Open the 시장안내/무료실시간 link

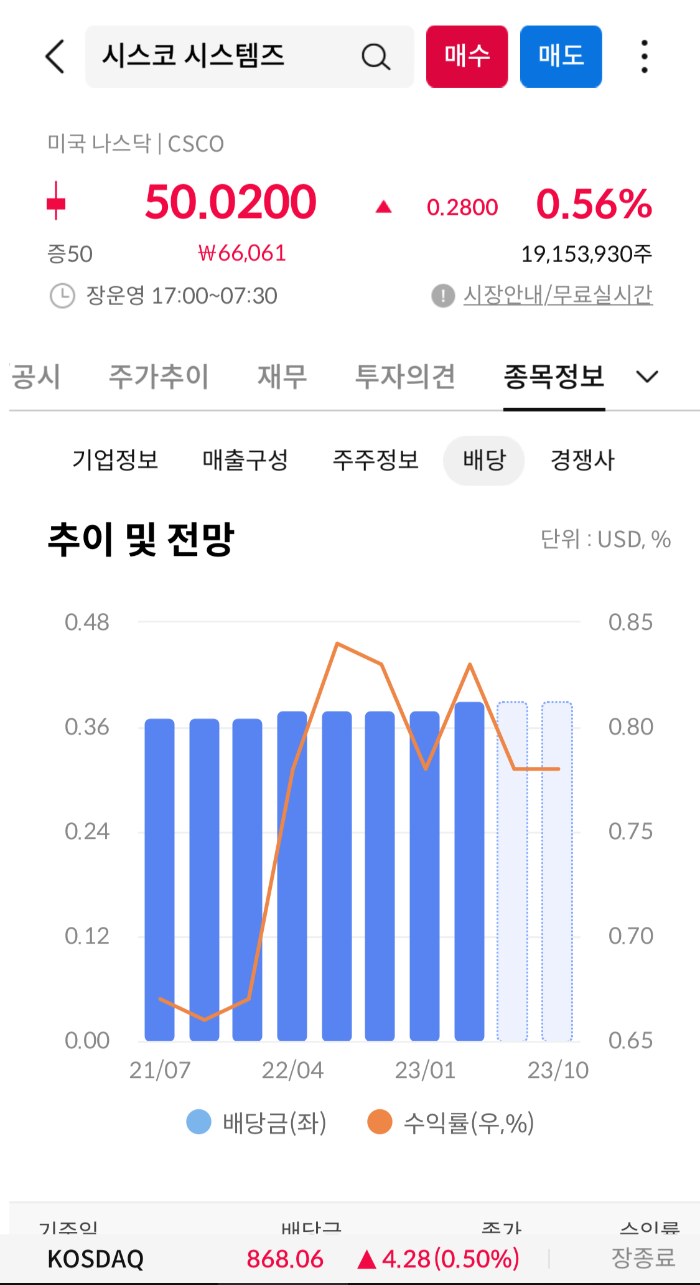click(557, 295)
